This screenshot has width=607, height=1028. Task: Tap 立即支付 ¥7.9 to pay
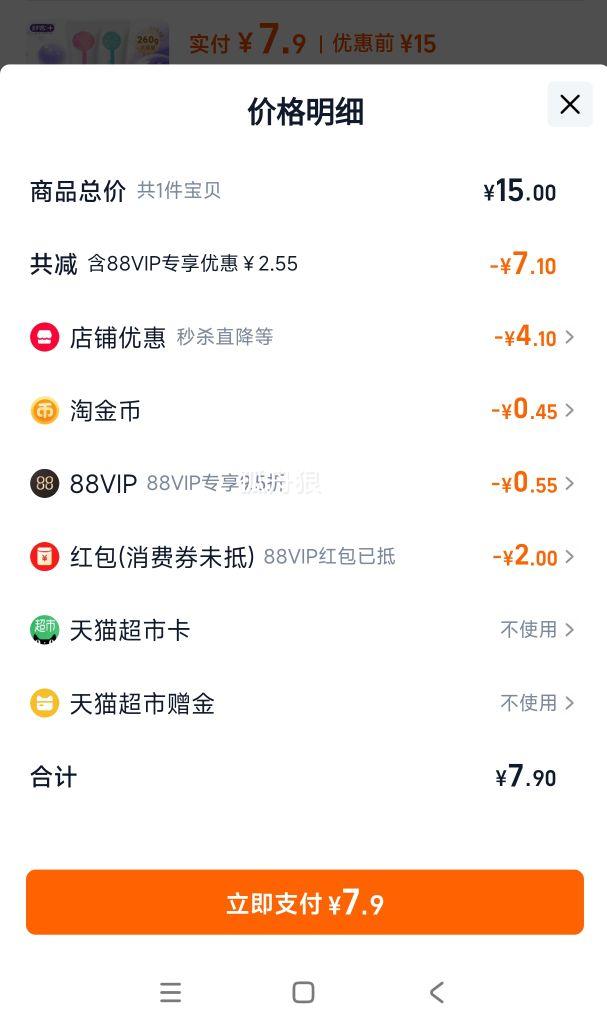click(x=305, y=902)
